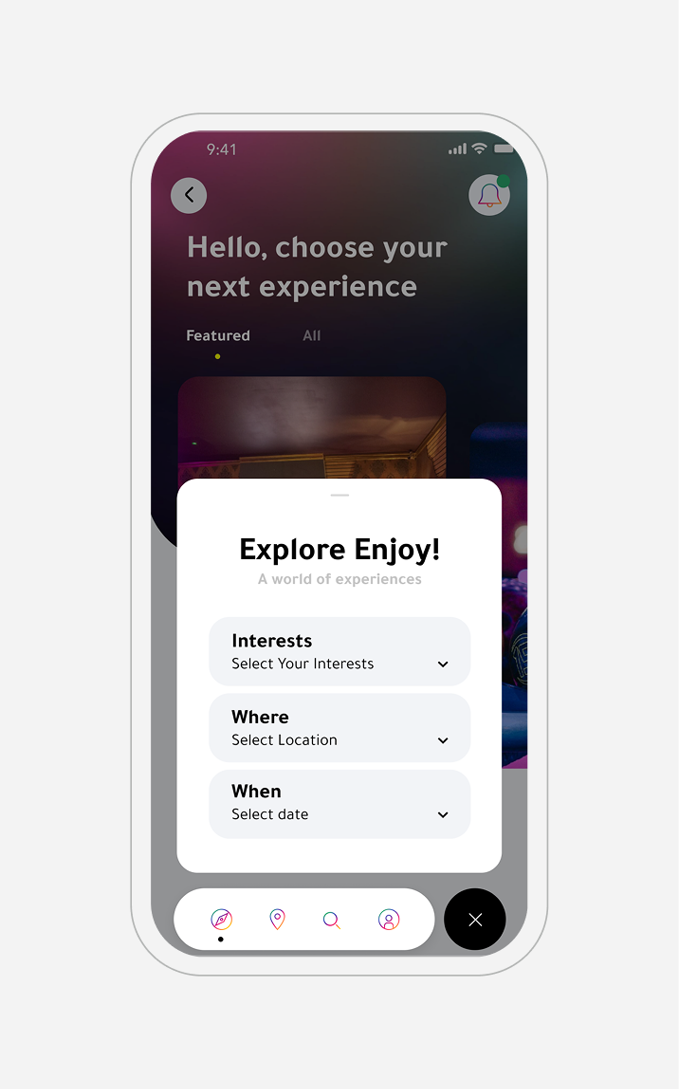Image resolution: width=679 pixels, height=1089 pixels.
Task: Open the compass explore tab
Action: click(221, 919)
